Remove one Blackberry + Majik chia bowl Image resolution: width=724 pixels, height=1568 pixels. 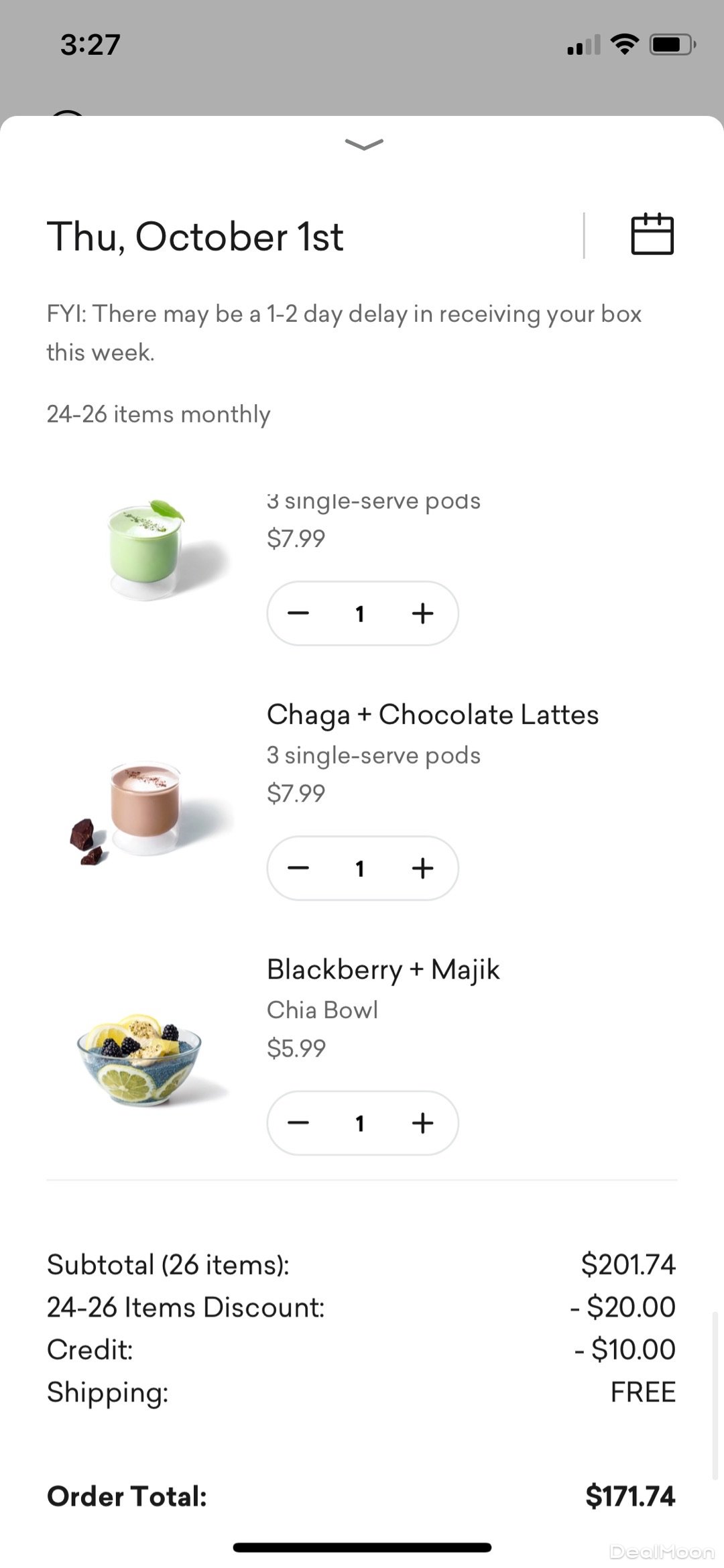(298, 1123)
